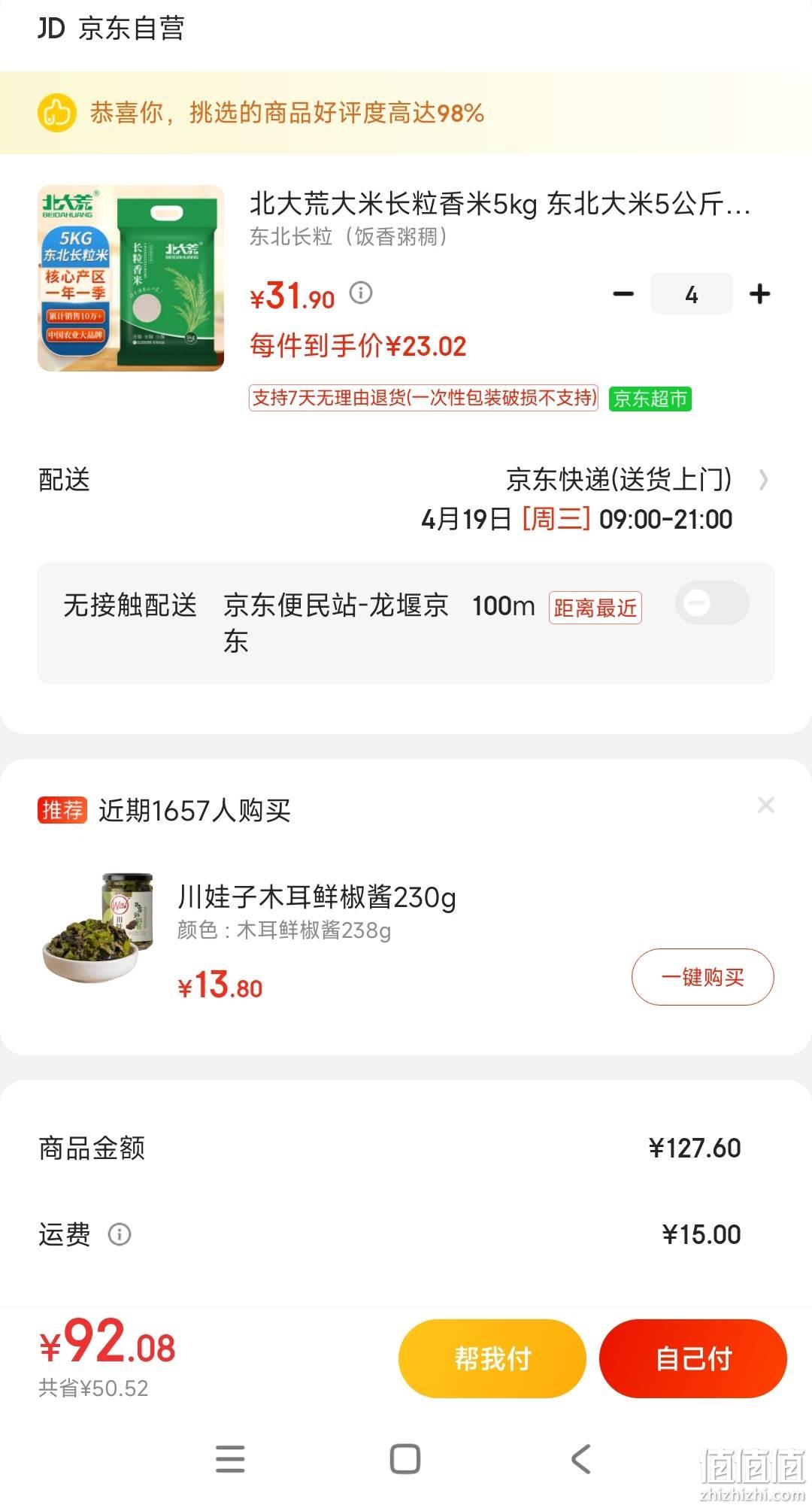Tap 帮我付 button
This screenshot has height=1508, width=812.
(492, 1358)
